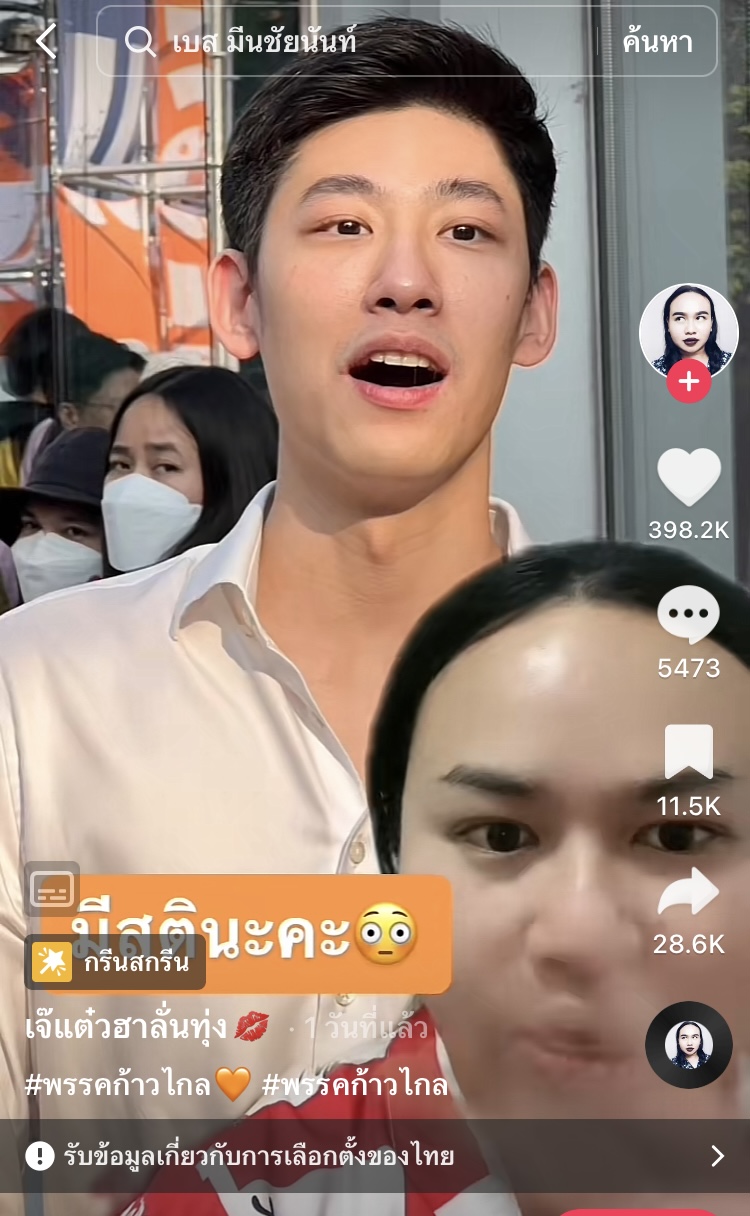
Task: Open the spinning sound disc
Action: [x=688, y=1044]
